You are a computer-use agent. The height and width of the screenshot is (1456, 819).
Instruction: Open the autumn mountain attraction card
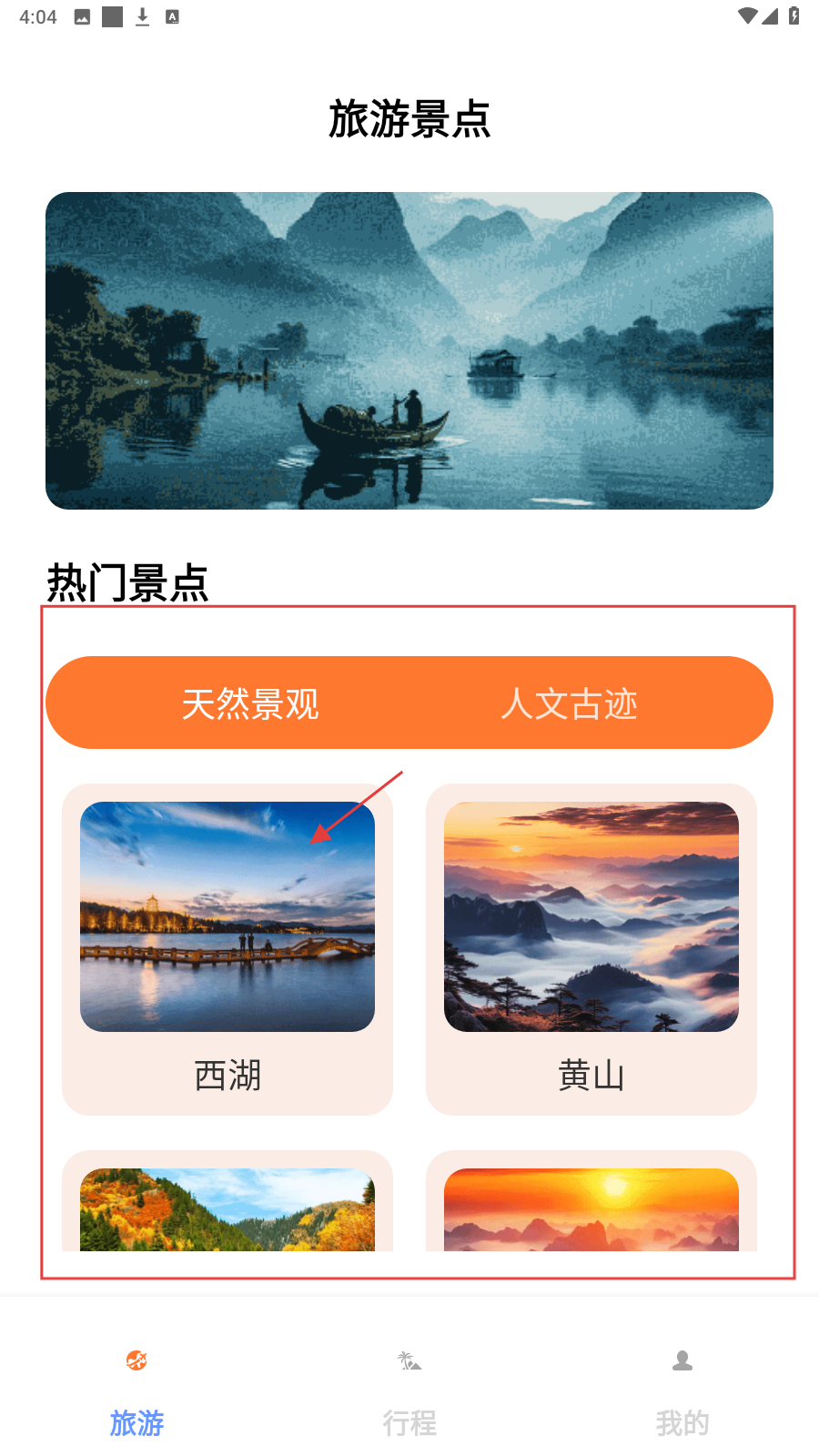pos(227,1206)
